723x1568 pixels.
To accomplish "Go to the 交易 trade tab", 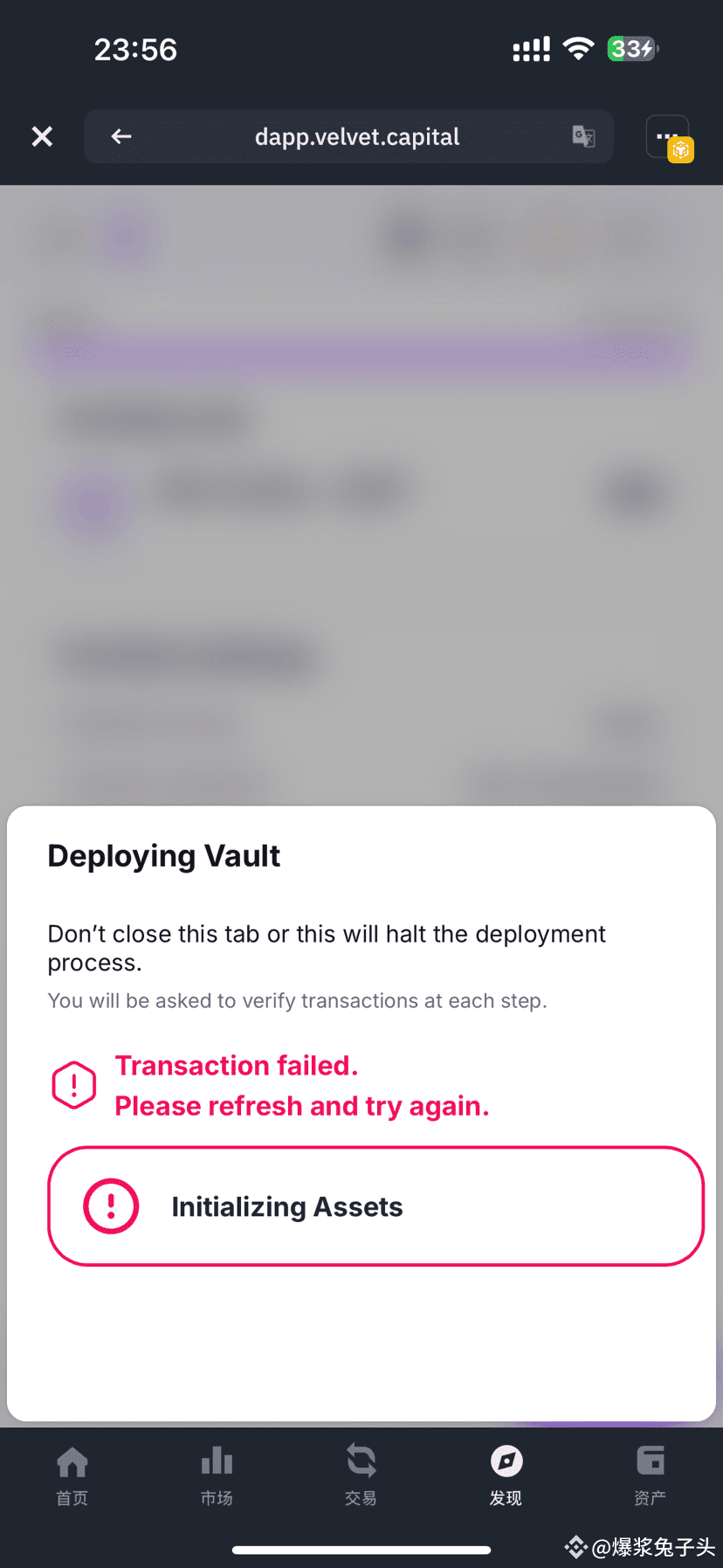I will point(361,1476).
